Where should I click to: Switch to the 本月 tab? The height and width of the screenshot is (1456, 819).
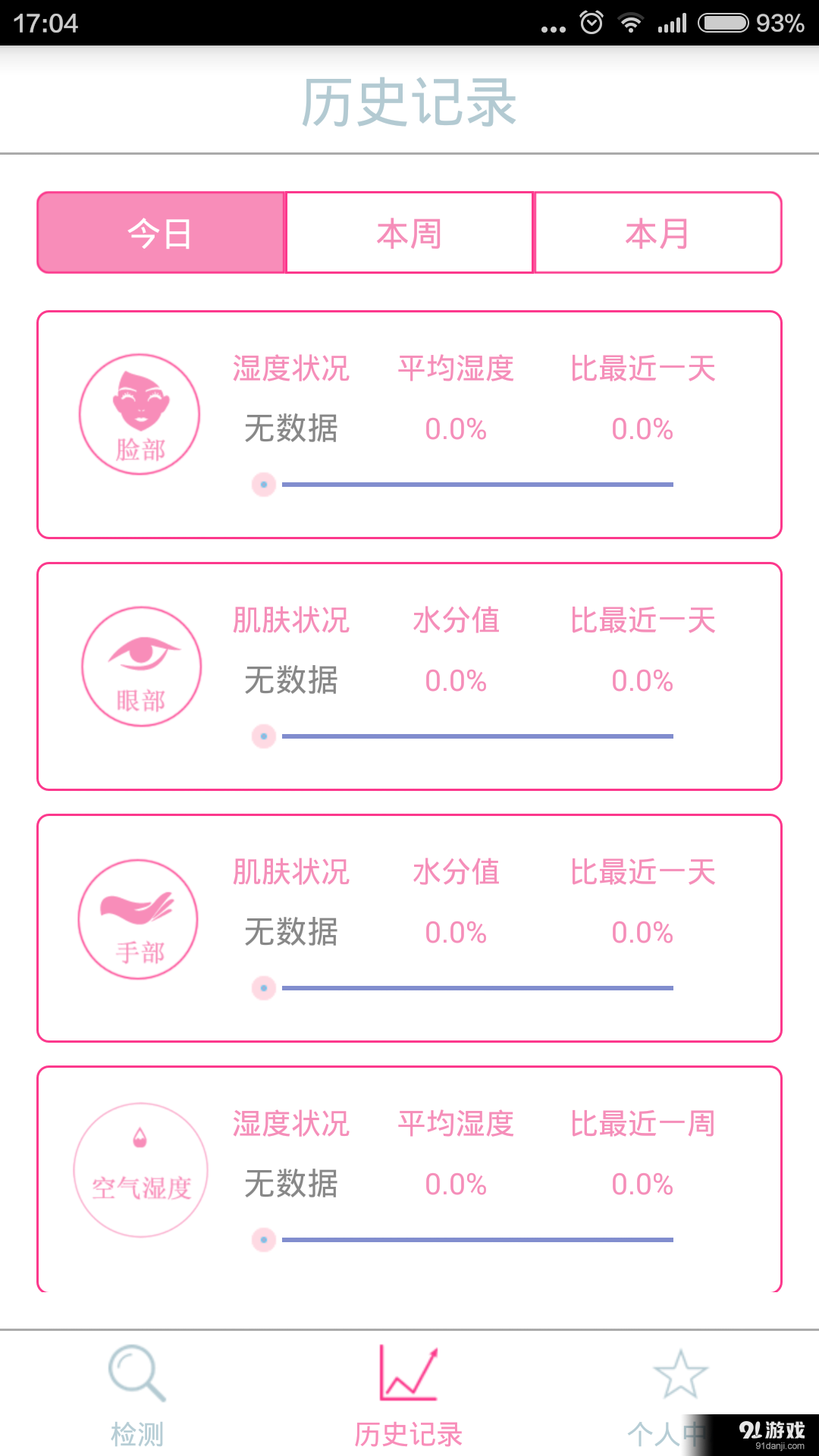pos(657,233)
